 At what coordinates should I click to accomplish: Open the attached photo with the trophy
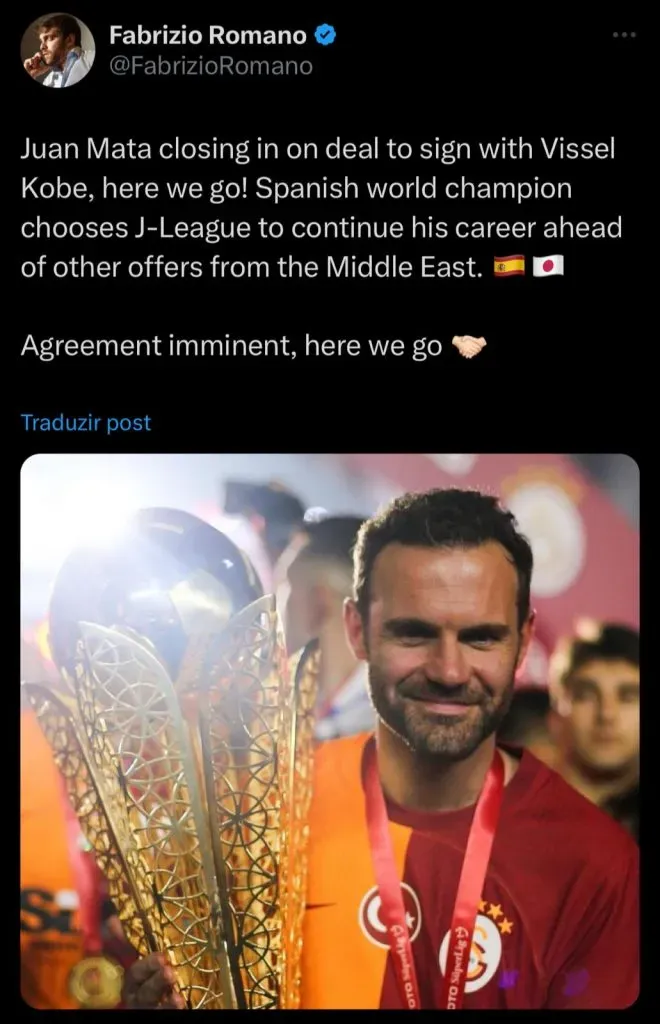click(330, 730)
